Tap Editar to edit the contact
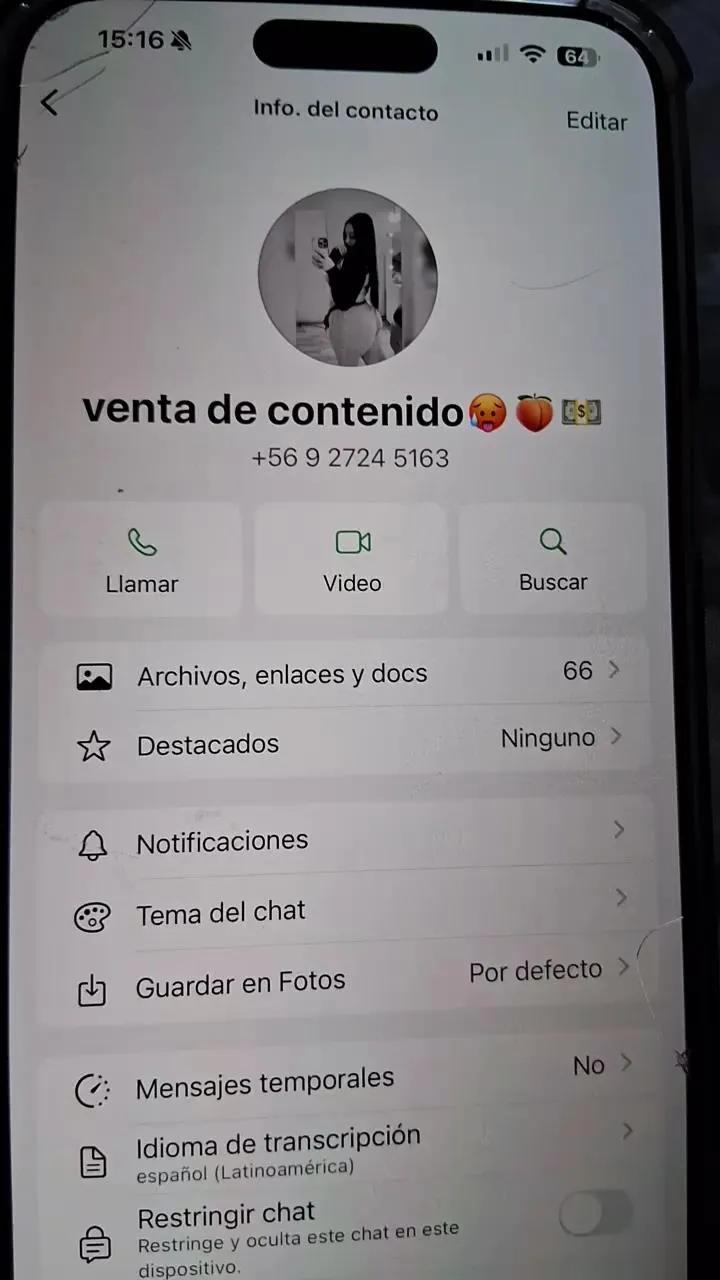The height and width of the screenshot is (1280, 720). tap(596, 121)
